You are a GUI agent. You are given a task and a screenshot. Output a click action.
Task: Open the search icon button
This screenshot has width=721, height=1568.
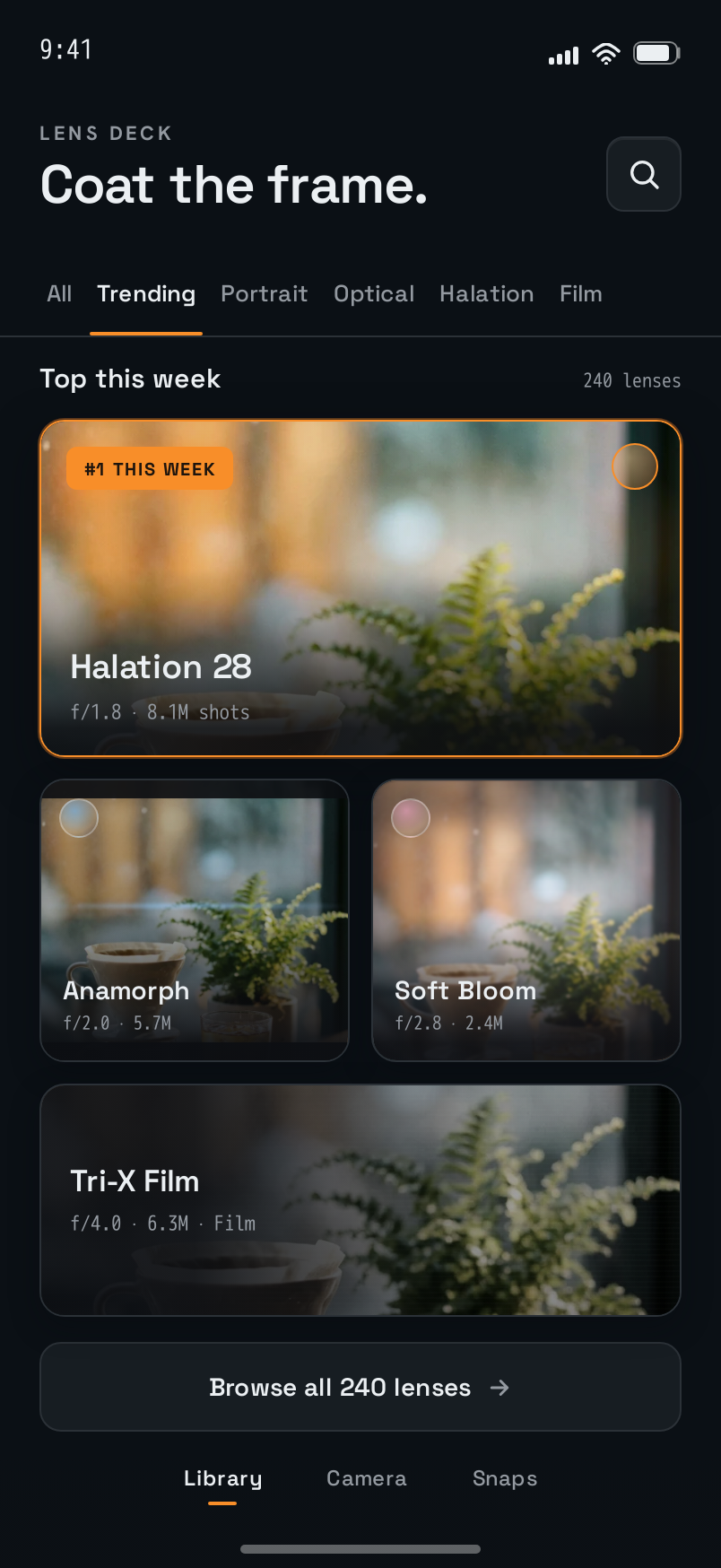click(x=644, y=174)
